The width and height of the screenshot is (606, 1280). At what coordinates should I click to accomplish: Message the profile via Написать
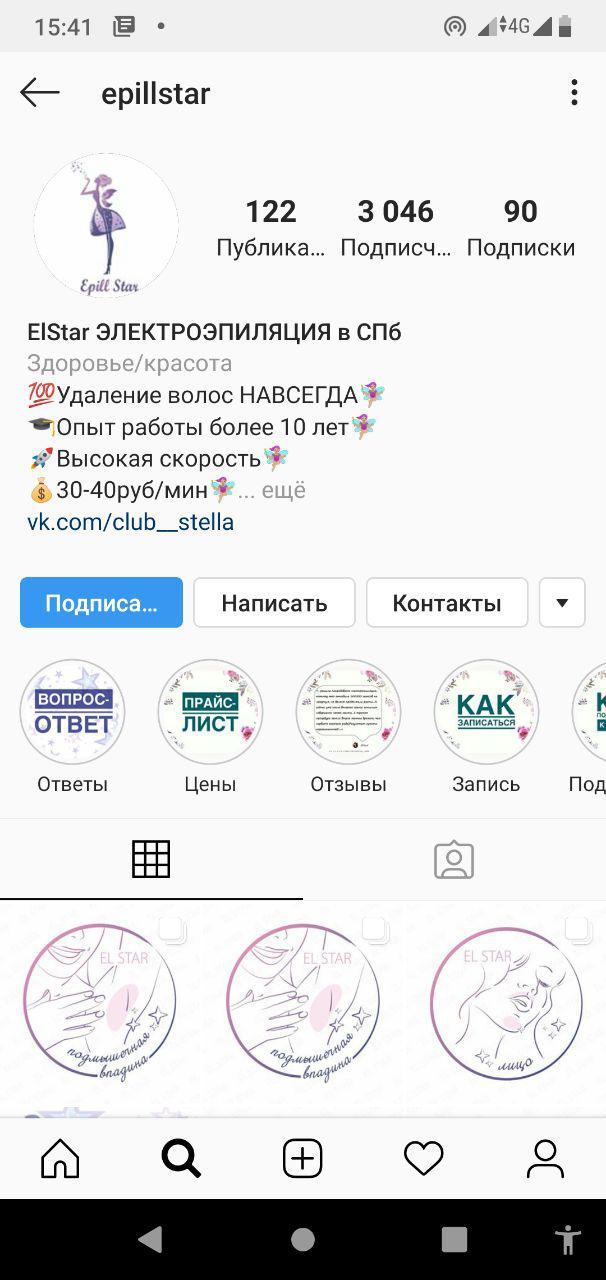tap(274, 603)
